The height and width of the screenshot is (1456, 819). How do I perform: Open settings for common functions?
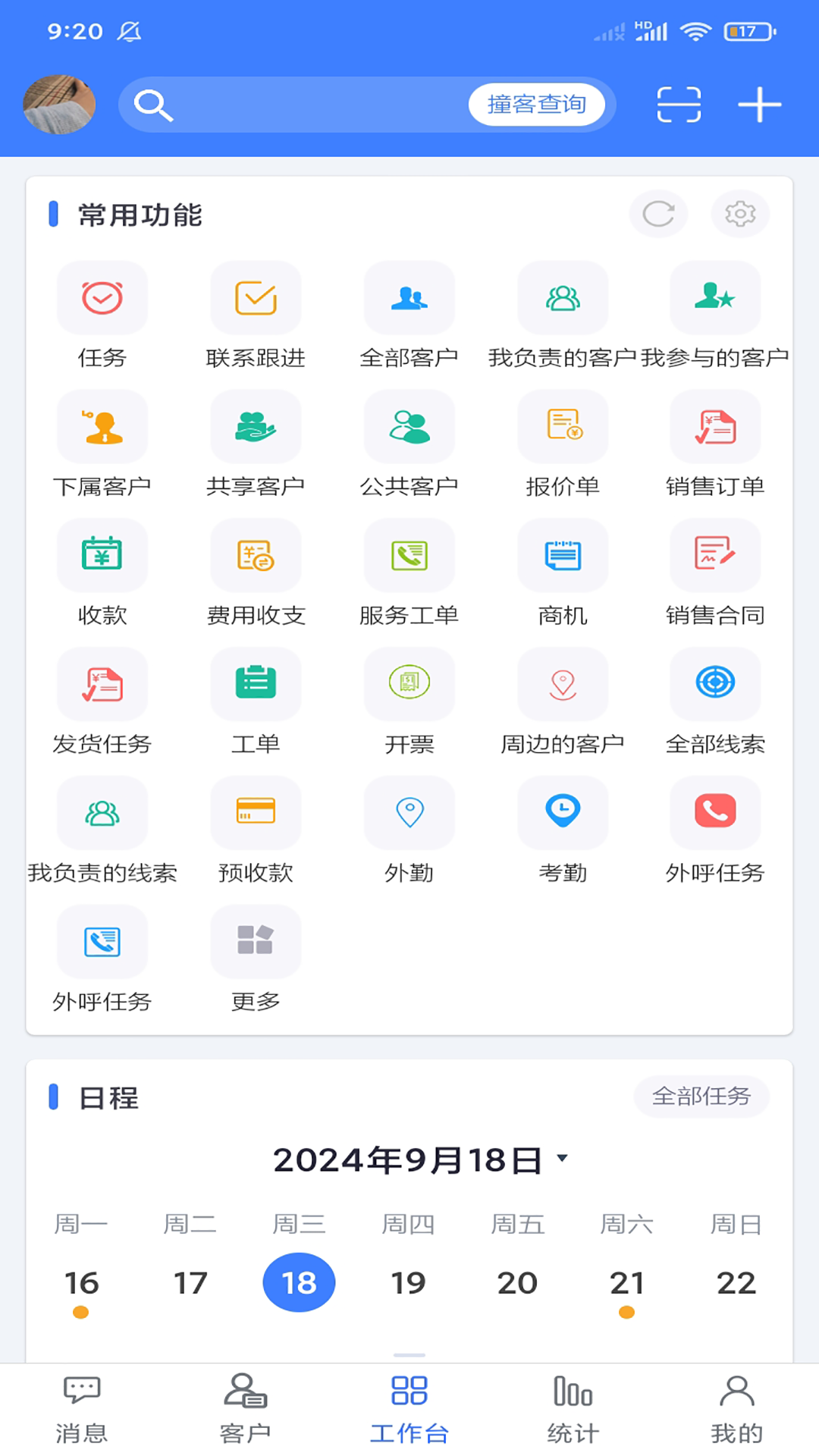[x=740, y=215]
